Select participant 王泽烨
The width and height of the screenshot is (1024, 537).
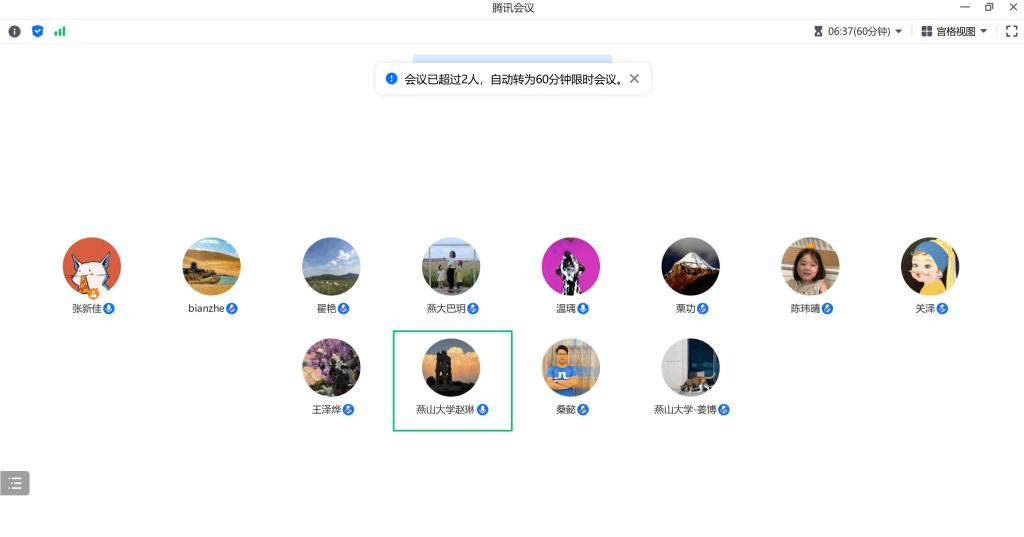[331, 368]
